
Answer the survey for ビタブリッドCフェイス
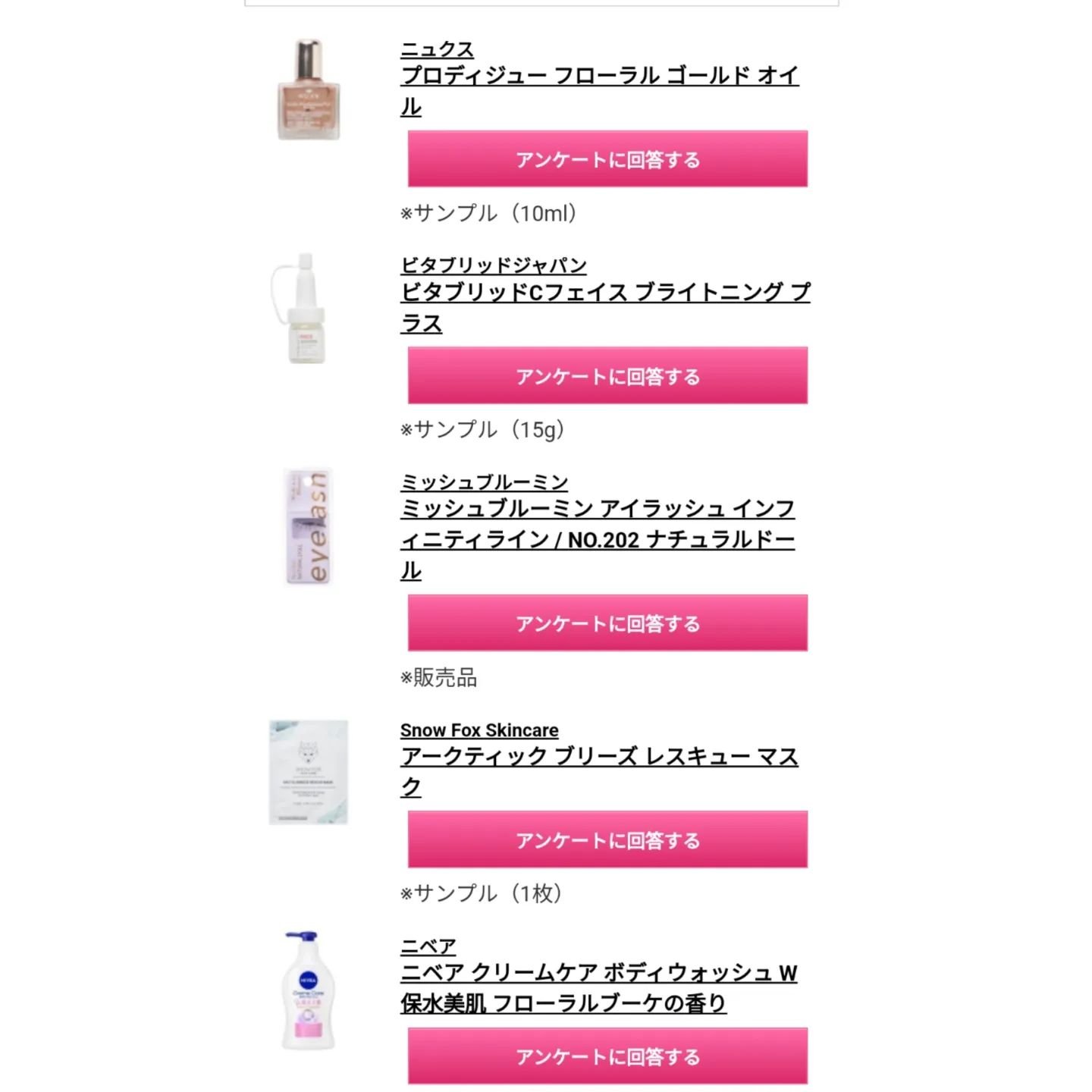click(607, 376)
